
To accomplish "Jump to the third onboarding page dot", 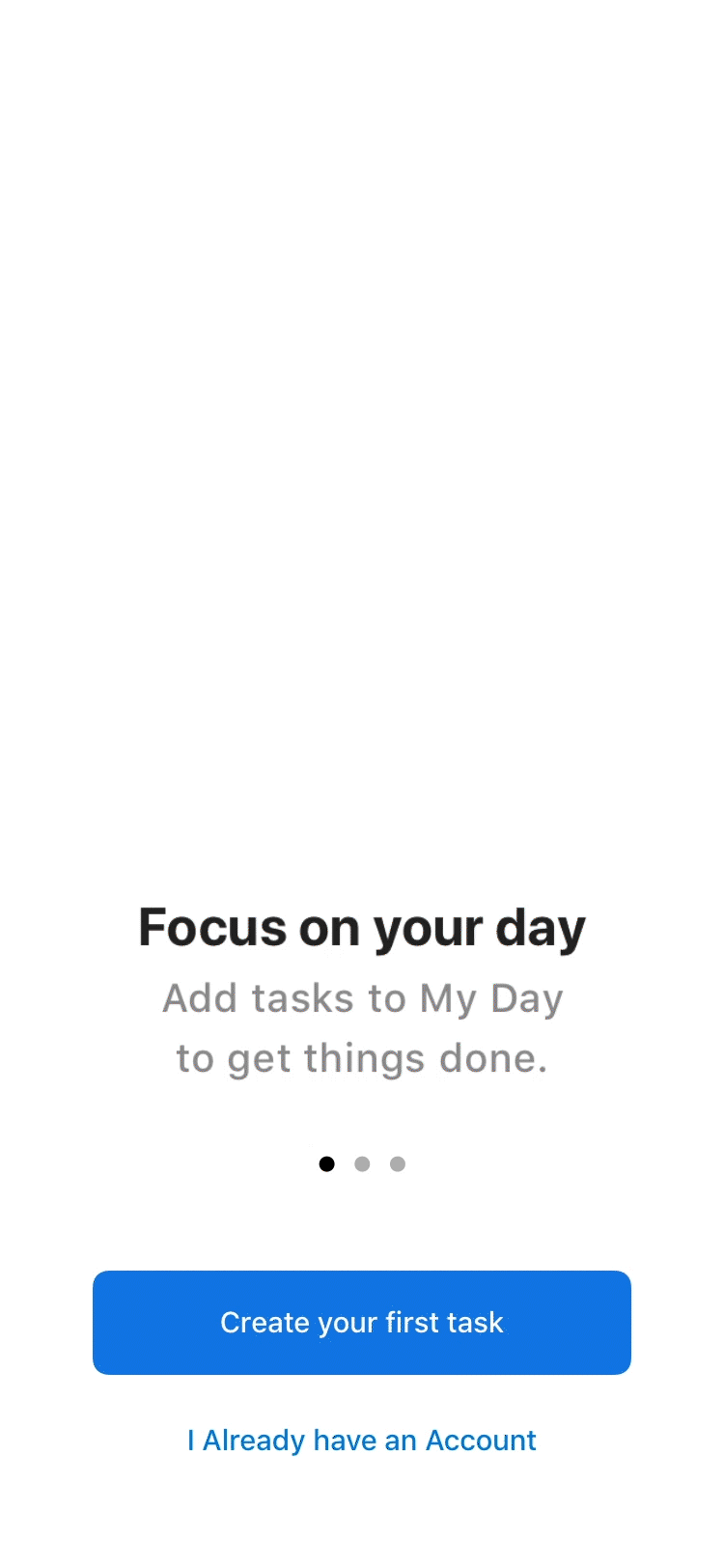I will click(x=398, y=1163).
